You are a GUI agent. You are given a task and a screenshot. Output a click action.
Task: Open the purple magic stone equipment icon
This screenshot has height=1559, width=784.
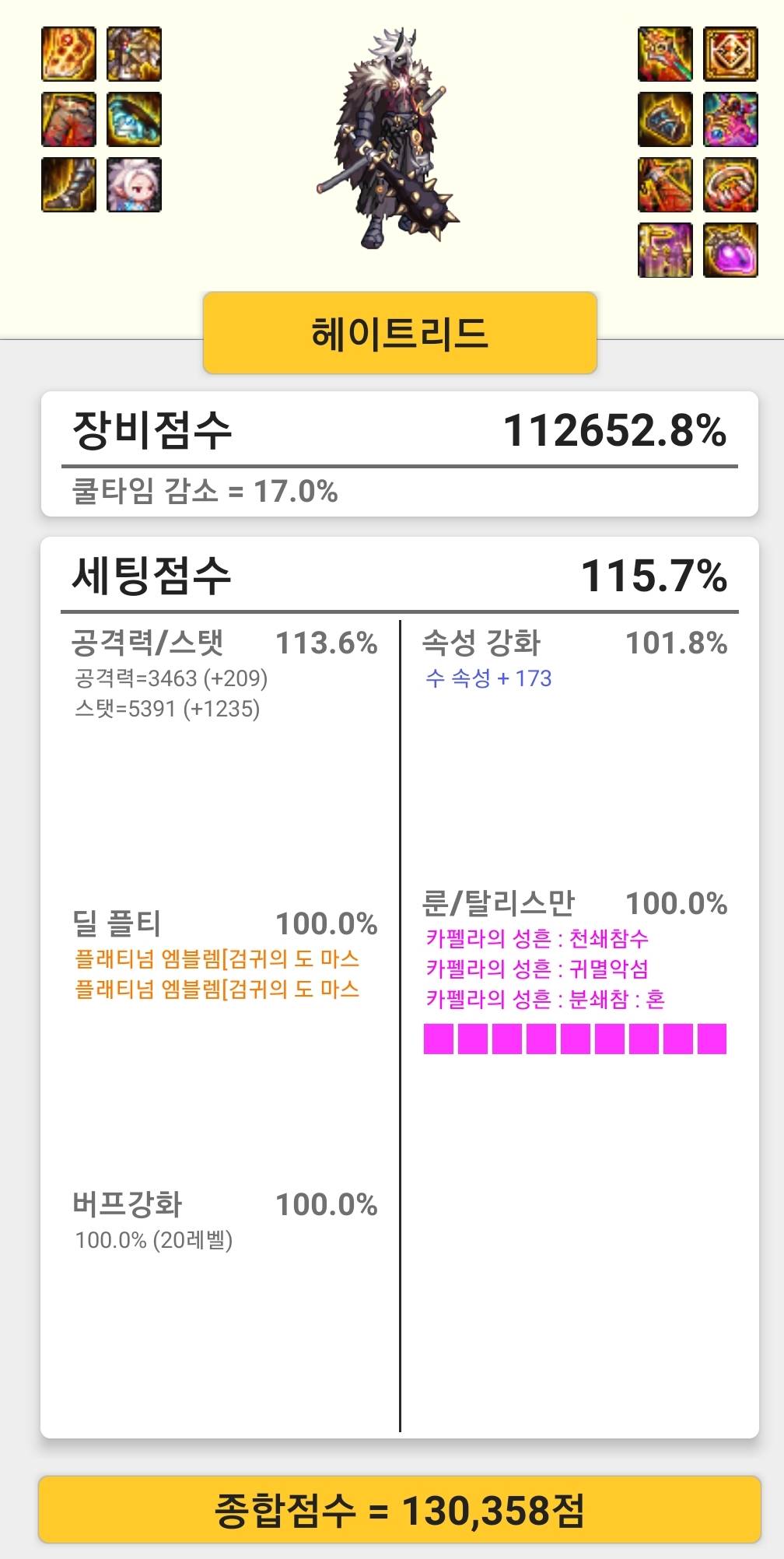[730, 250]
